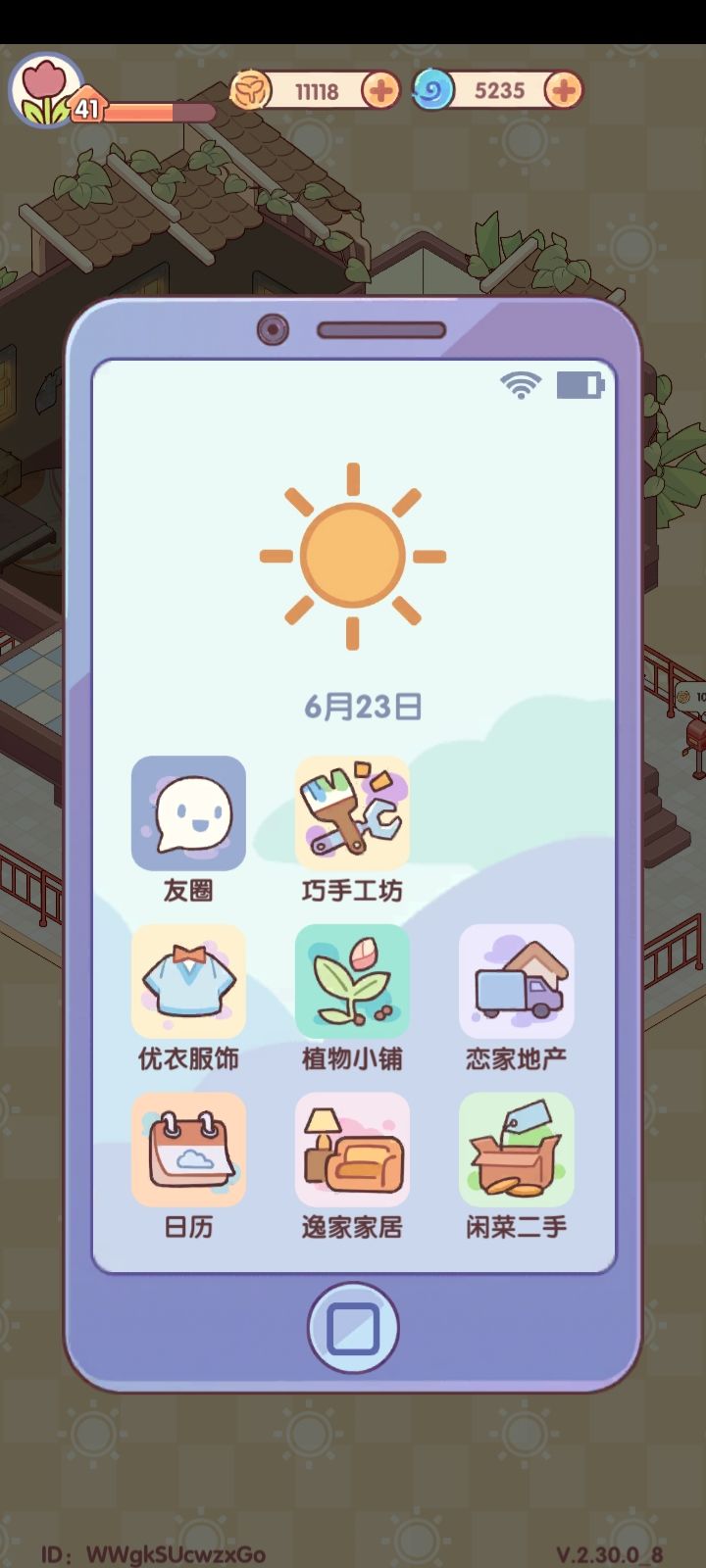Open the 恋家地产 real estate app

point(517,980)
